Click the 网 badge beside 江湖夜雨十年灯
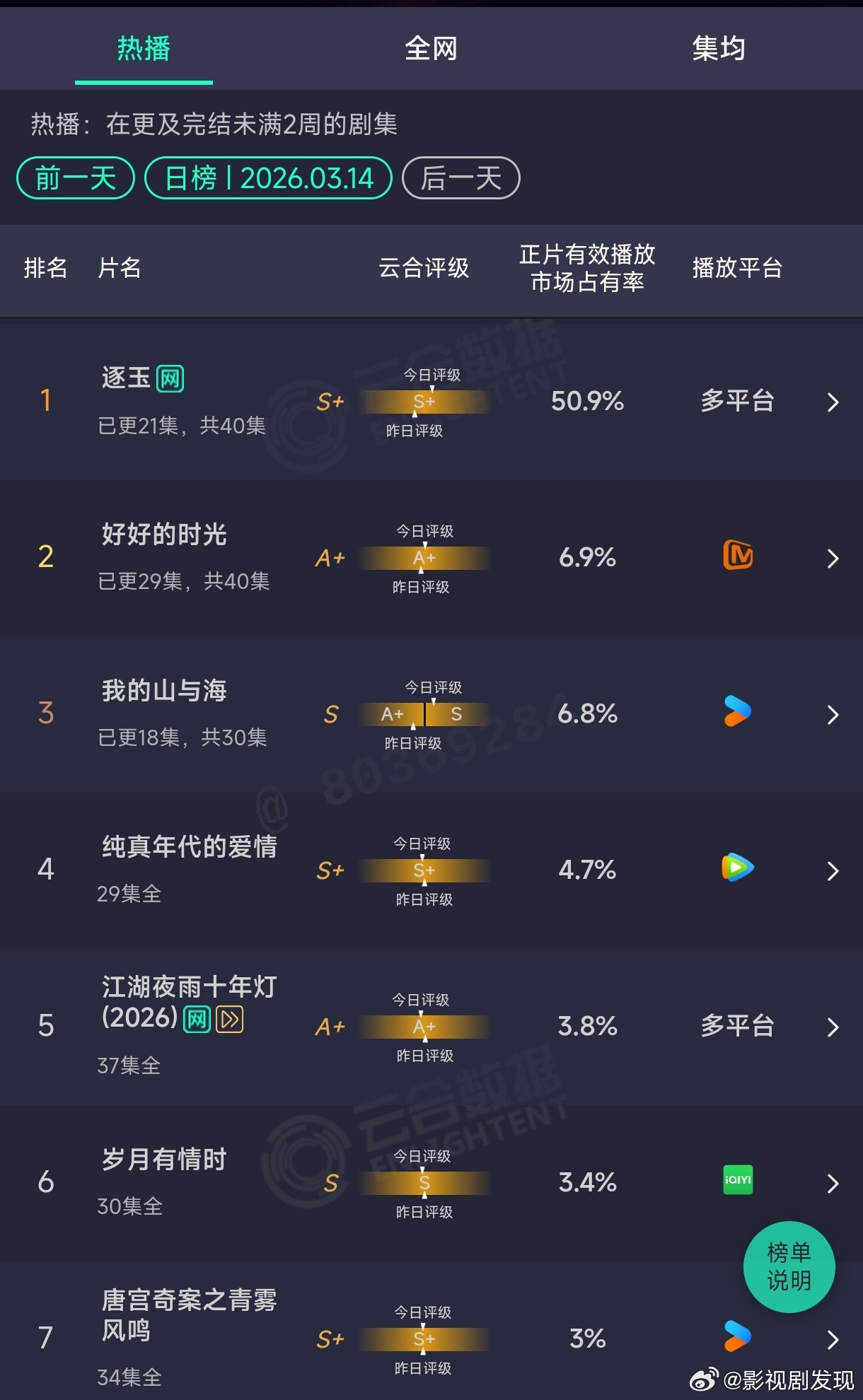 (197, 1020)
